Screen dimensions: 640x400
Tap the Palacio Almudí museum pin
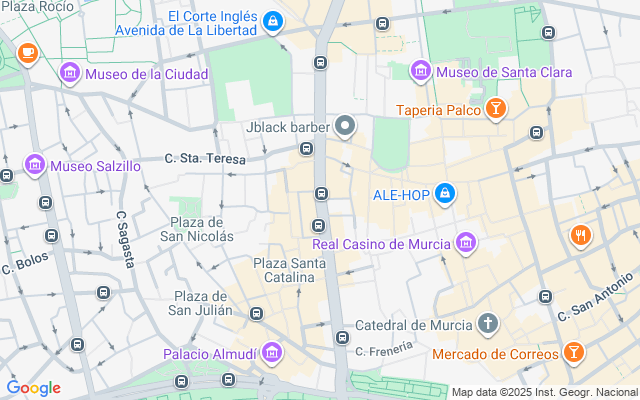tap(271, 353)
